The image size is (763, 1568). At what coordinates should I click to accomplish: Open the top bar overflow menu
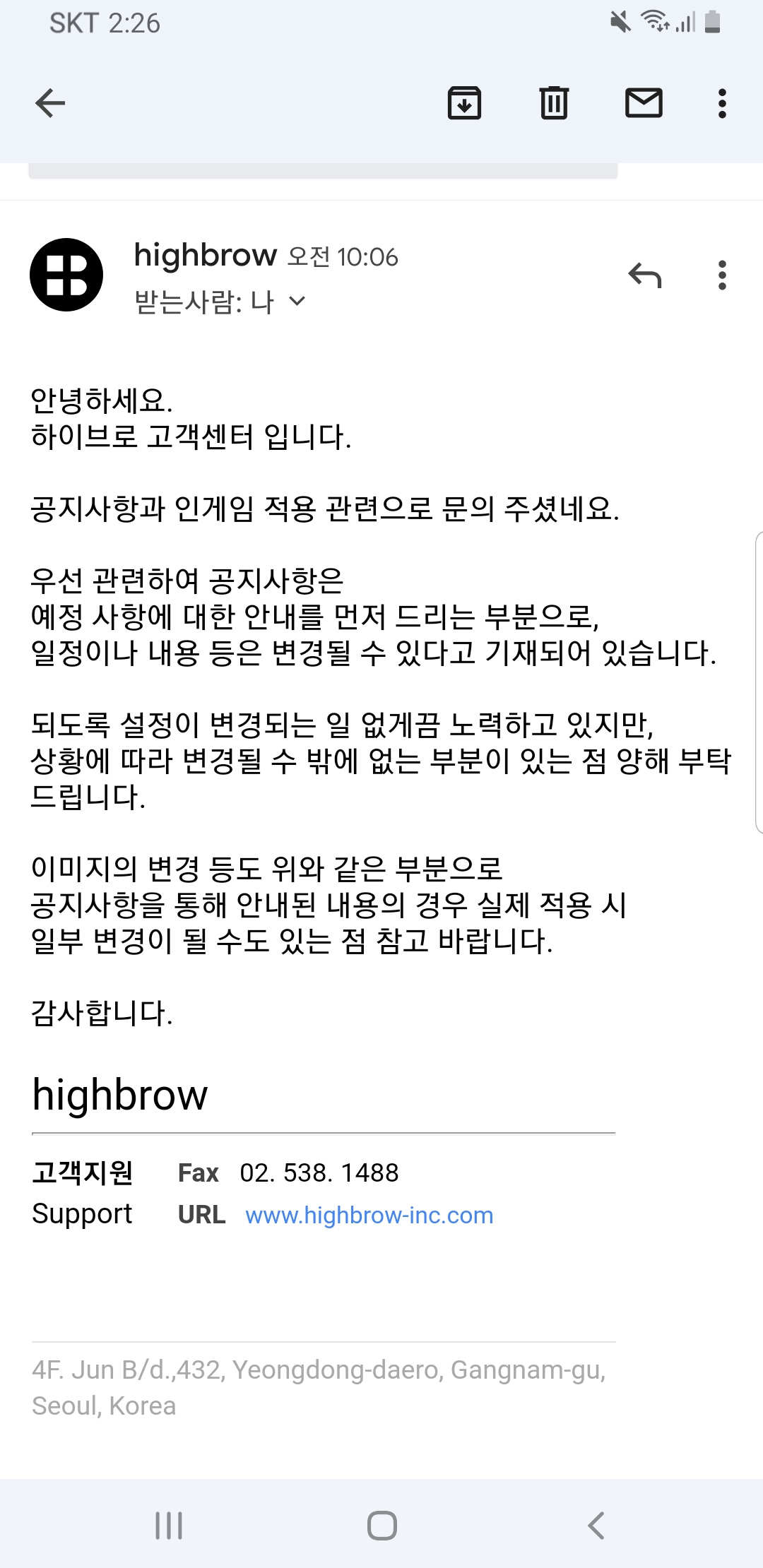721,103
